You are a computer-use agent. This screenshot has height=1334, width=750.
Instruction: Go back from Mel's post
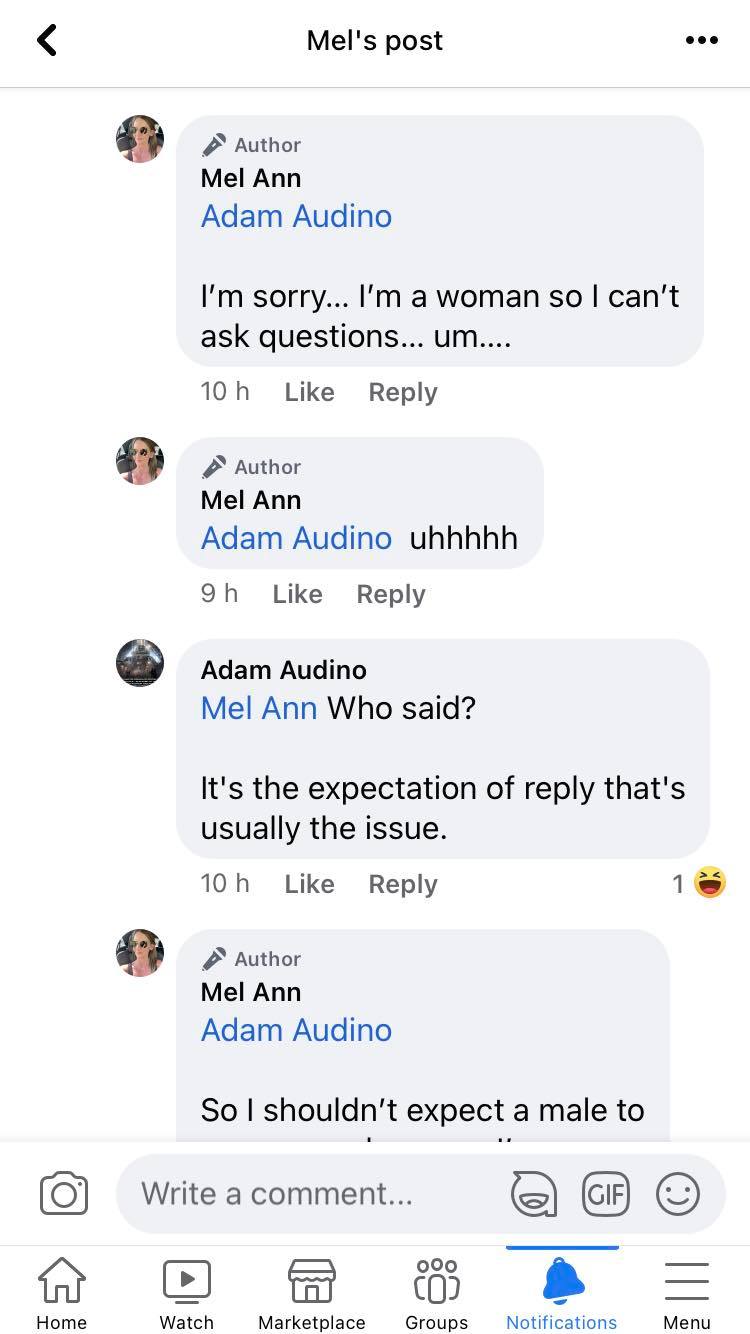[x=46, y=40]
